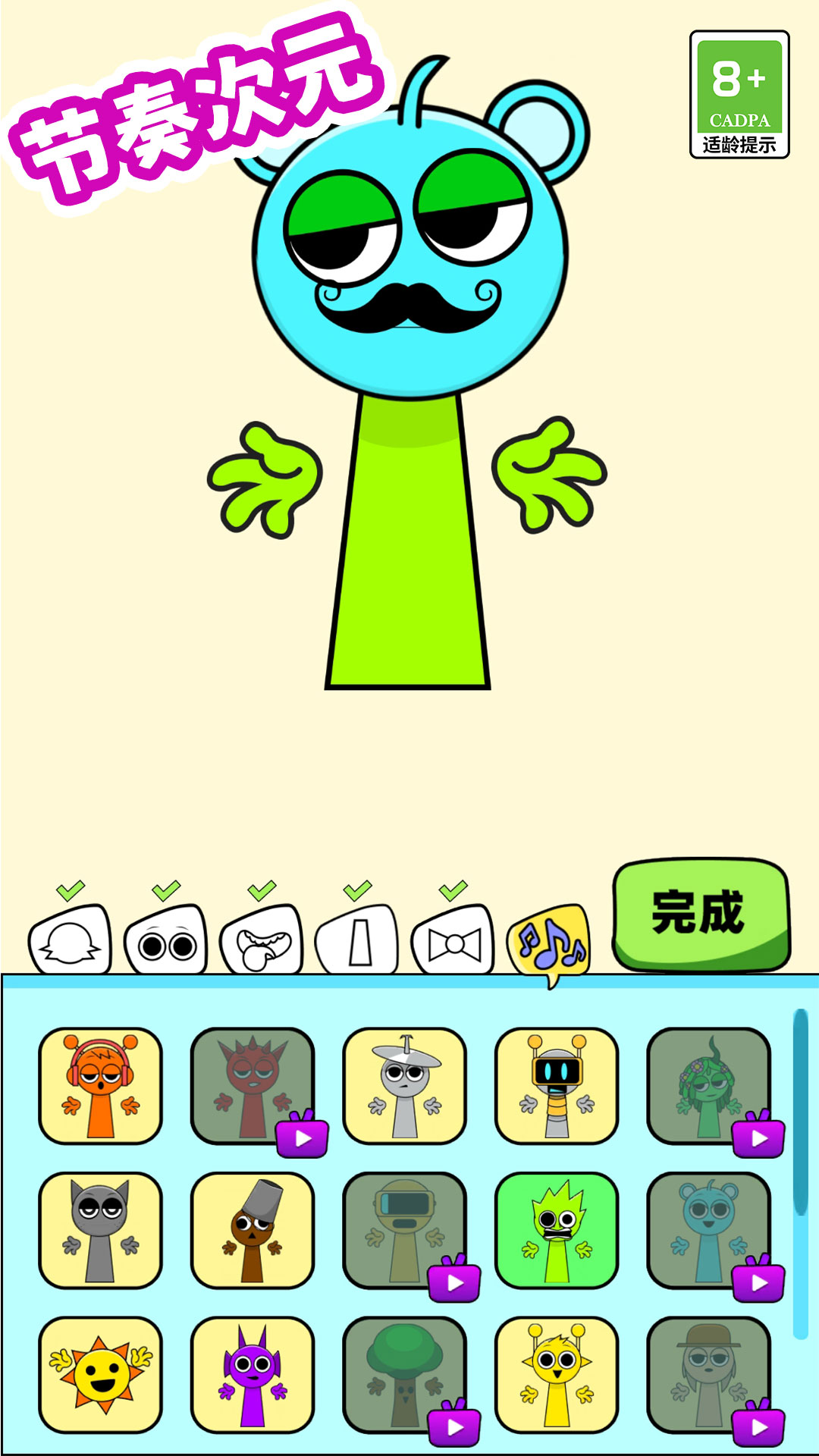Choose the orange character with headphones

coord(100,1086)
